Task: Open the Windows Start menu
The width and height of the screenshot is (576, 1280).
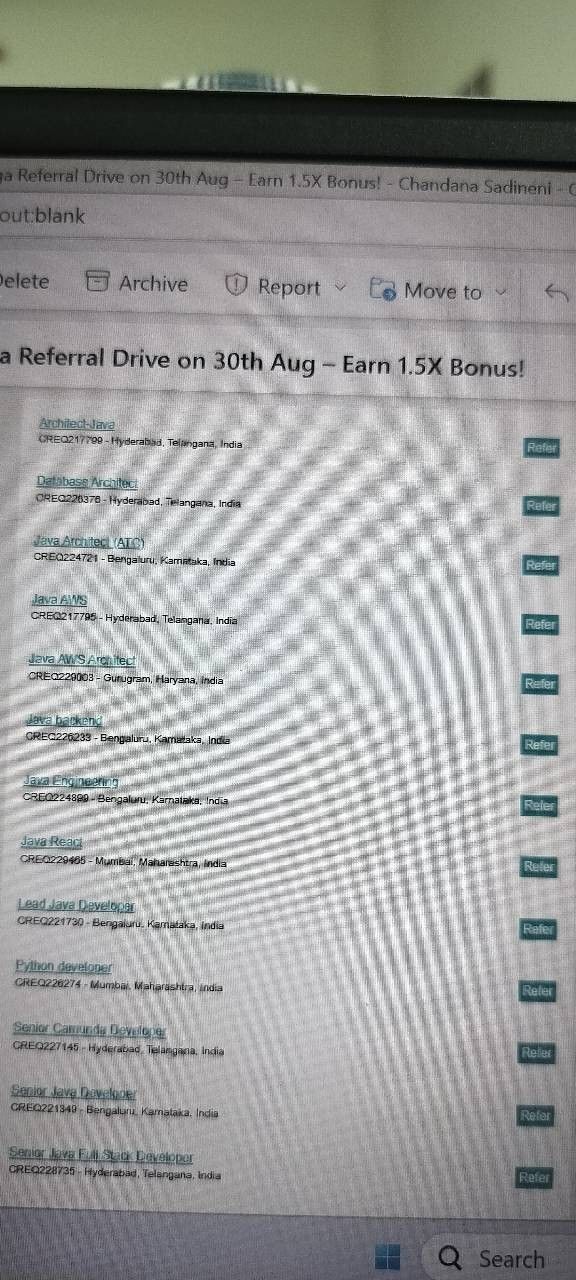Action: point(388,1257)
